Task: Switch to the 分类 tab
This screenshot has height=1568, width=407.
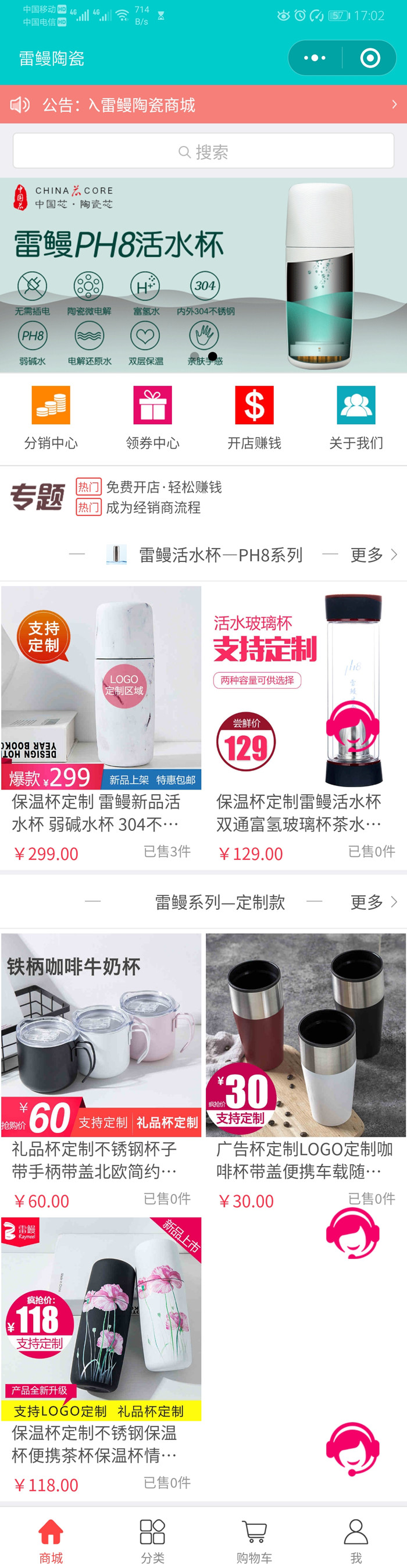Action: (x=153, y=1539)
